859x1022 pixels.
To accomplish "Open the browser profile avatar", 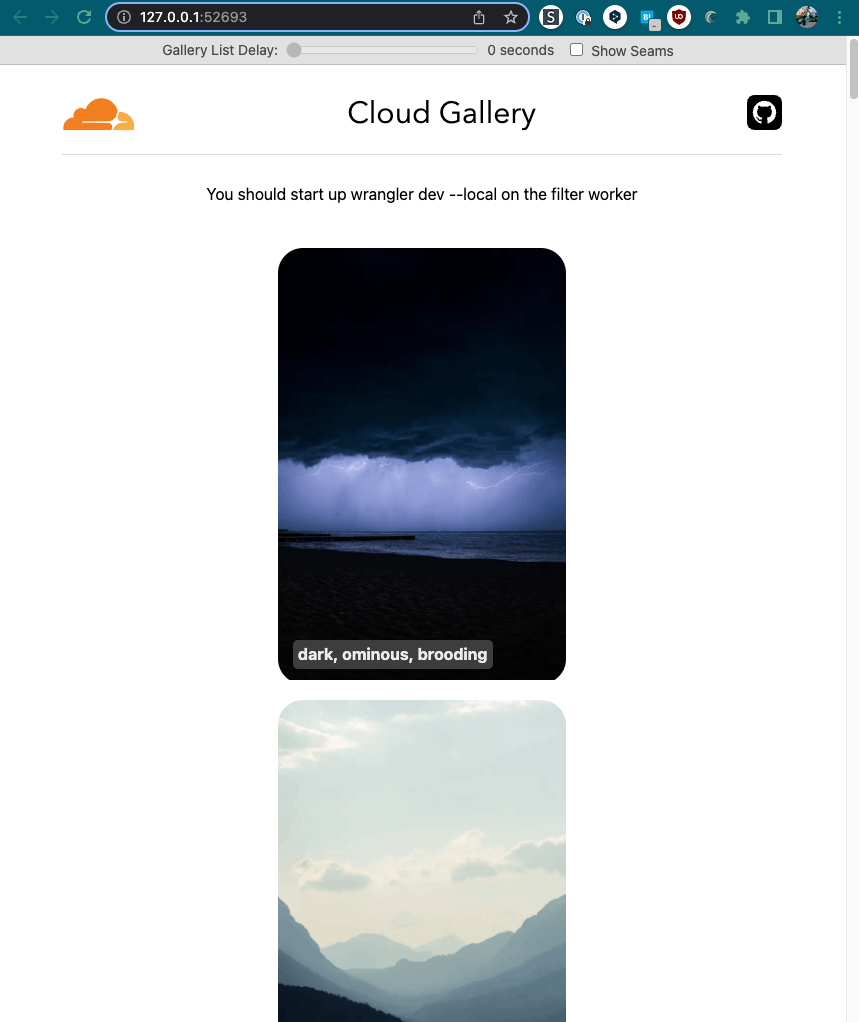I will (807, 17).
